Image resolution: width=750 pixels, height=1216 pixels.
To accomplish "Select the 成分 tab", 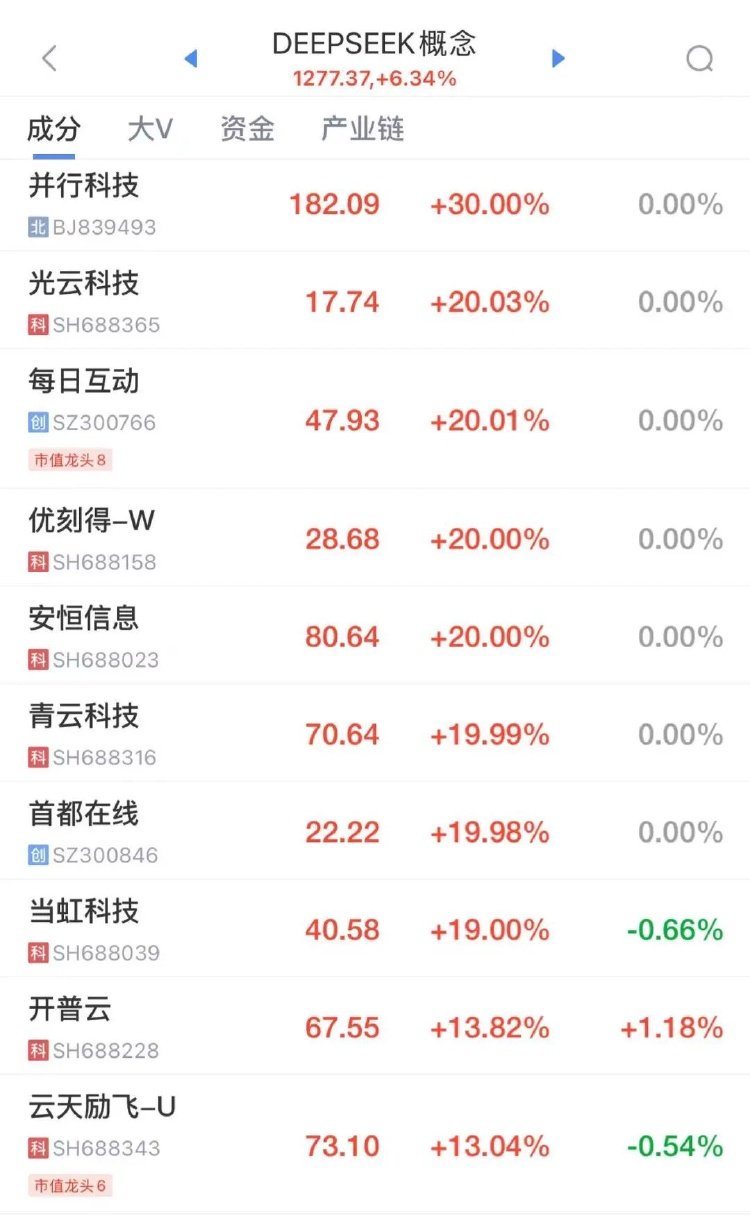I will [x=54, y=129].
